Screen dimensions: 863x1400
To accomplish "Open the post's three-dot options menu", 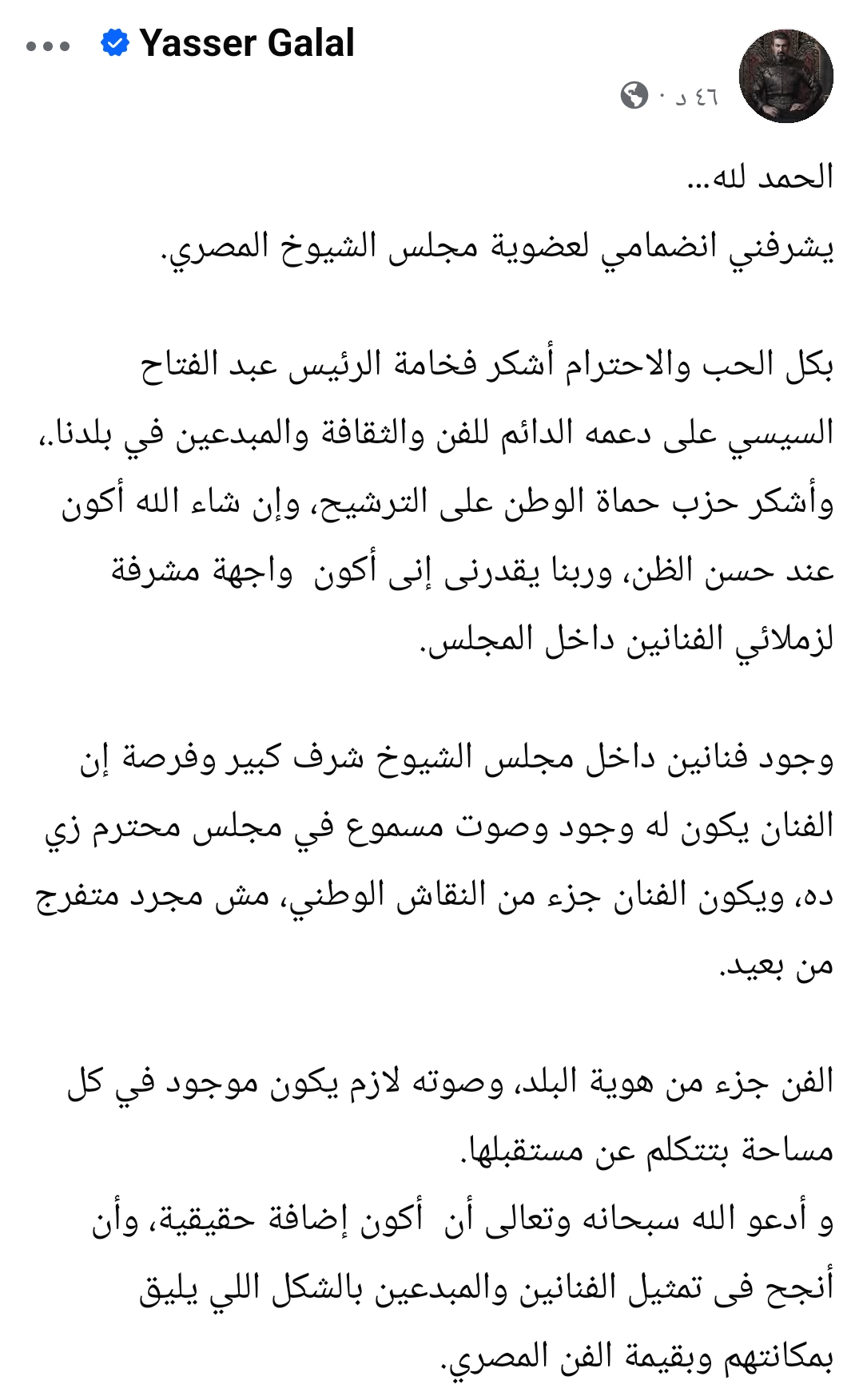I will [48, 46].
